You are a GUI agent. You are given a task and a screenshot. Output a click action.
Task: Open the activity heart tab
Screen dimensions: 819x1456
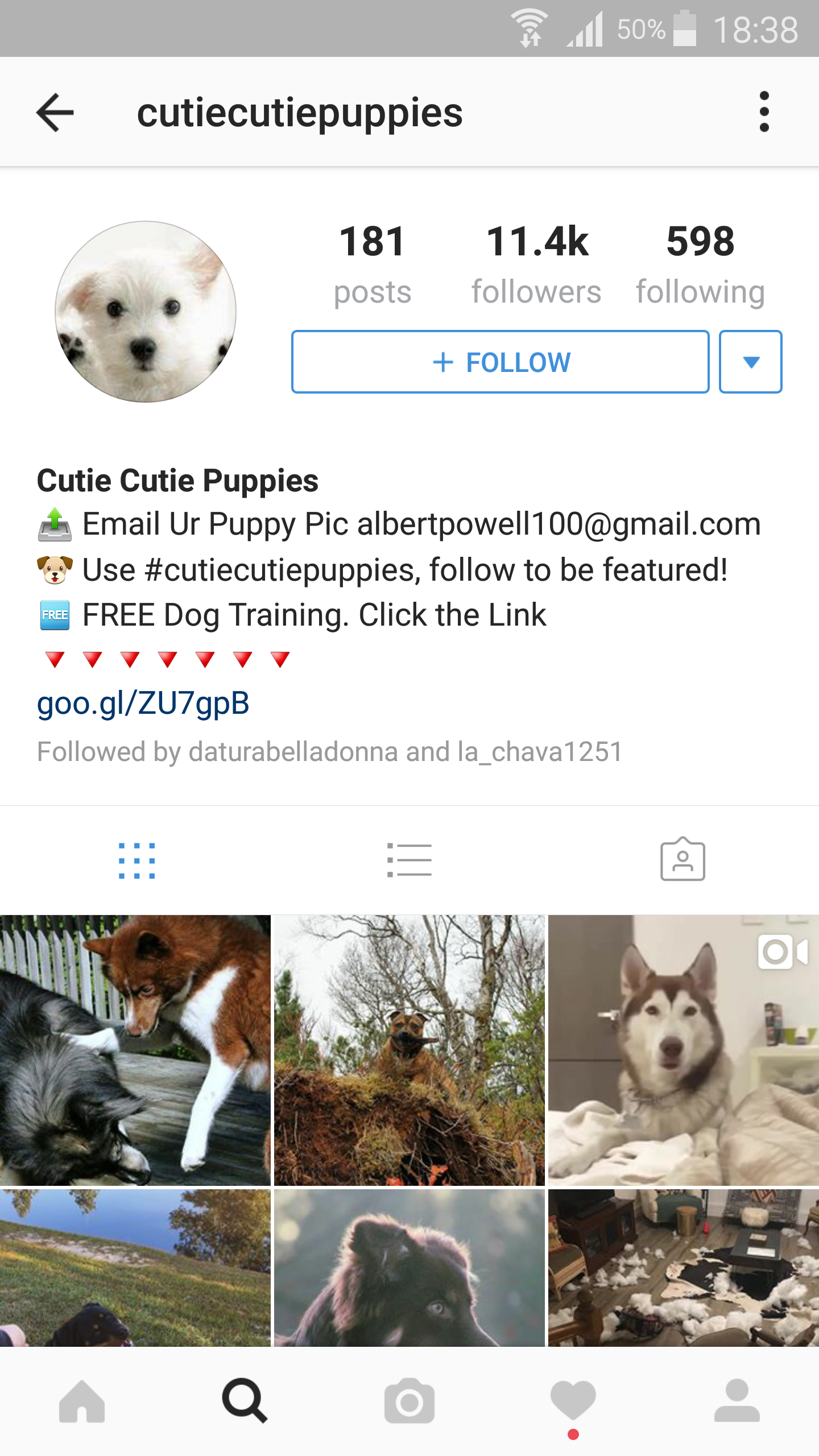(573, 1401)
